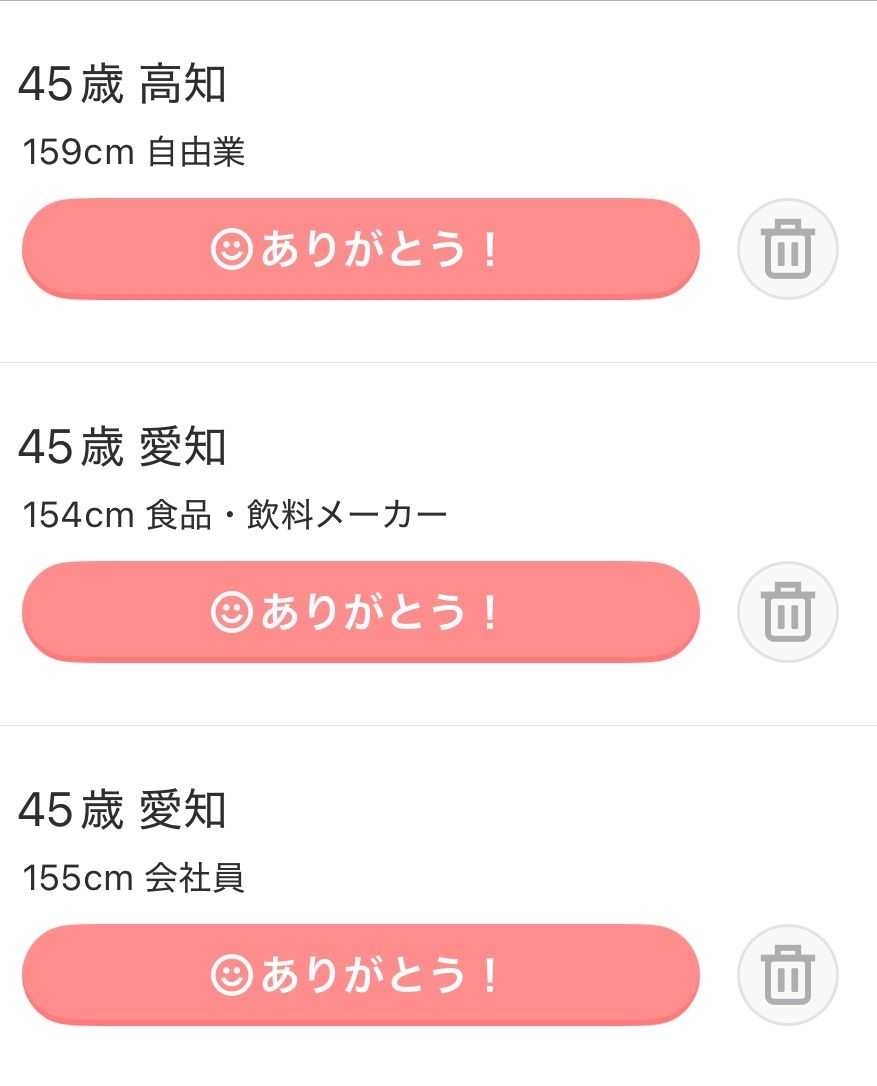Trash the 155cm 会社員 entry

(787, 974)
